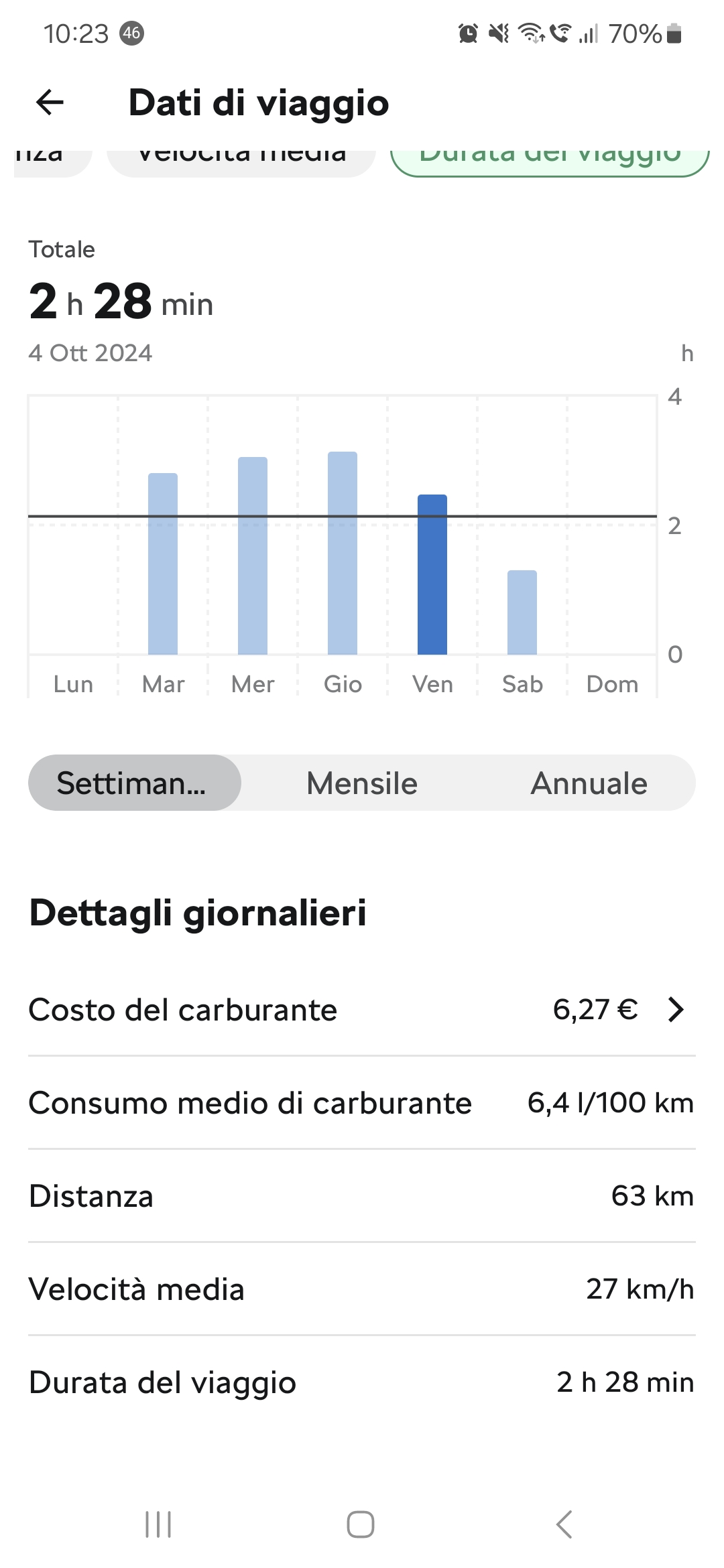Open Costo del carburante details
724x1568 pixels.
[x=362, y=1010]
